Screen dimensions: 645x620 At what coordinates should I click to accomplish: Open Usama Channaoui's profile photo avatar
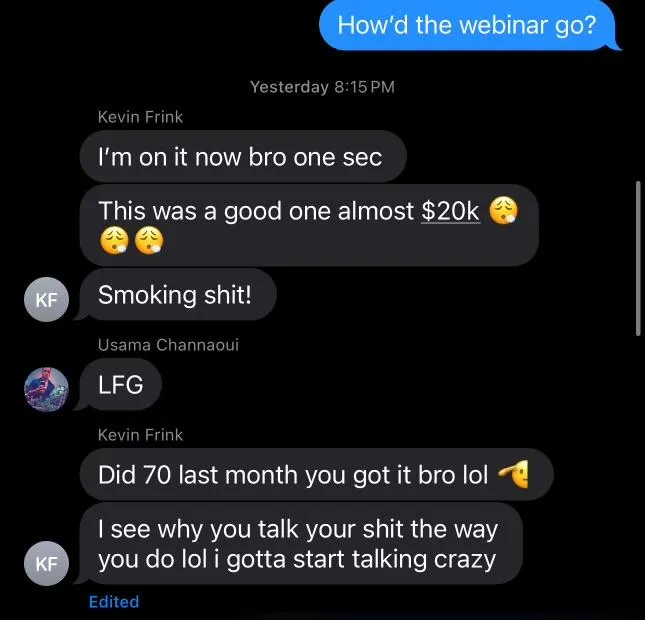click(x=46, y=388)
